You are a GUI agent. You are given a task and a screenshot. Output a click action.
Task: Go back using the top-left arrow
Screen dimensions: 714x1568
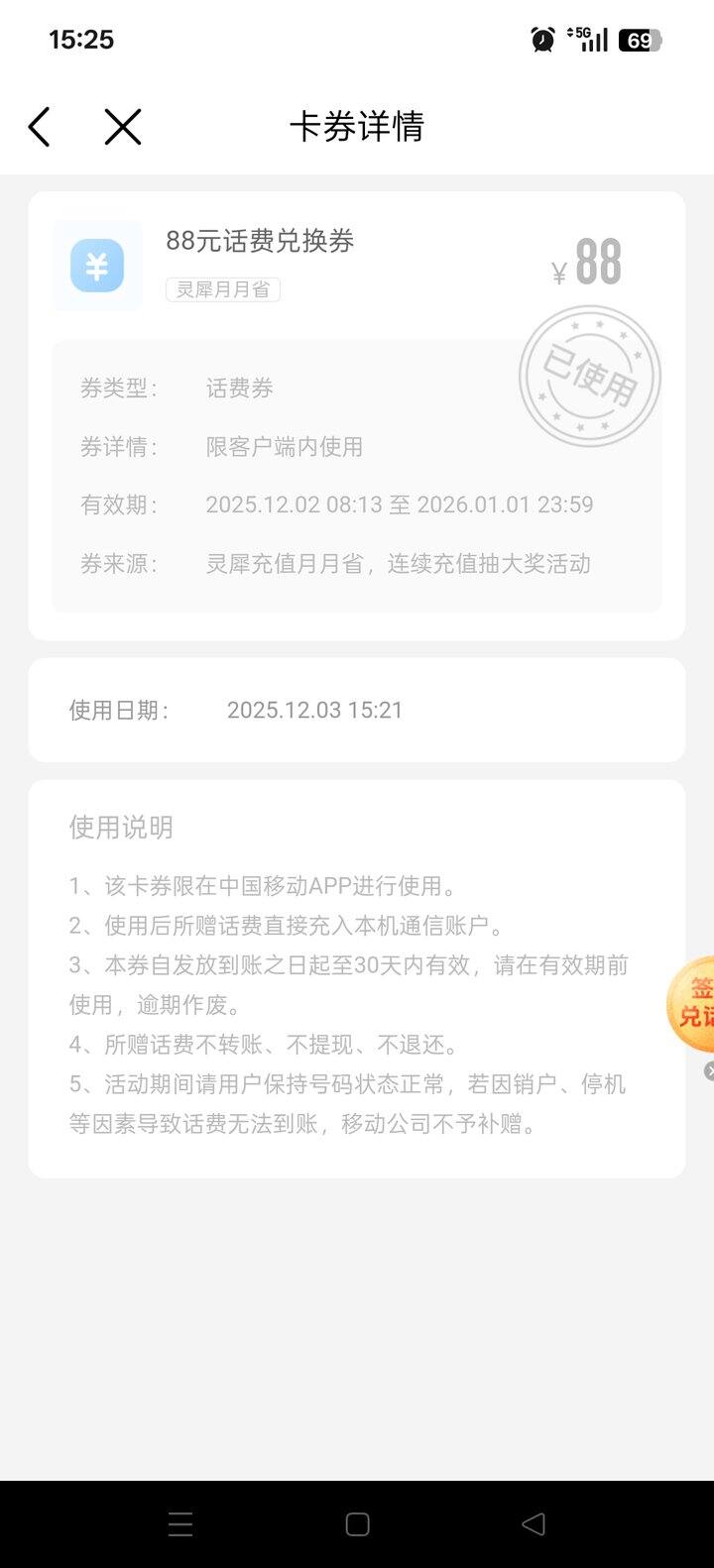(x=40, y=127)
